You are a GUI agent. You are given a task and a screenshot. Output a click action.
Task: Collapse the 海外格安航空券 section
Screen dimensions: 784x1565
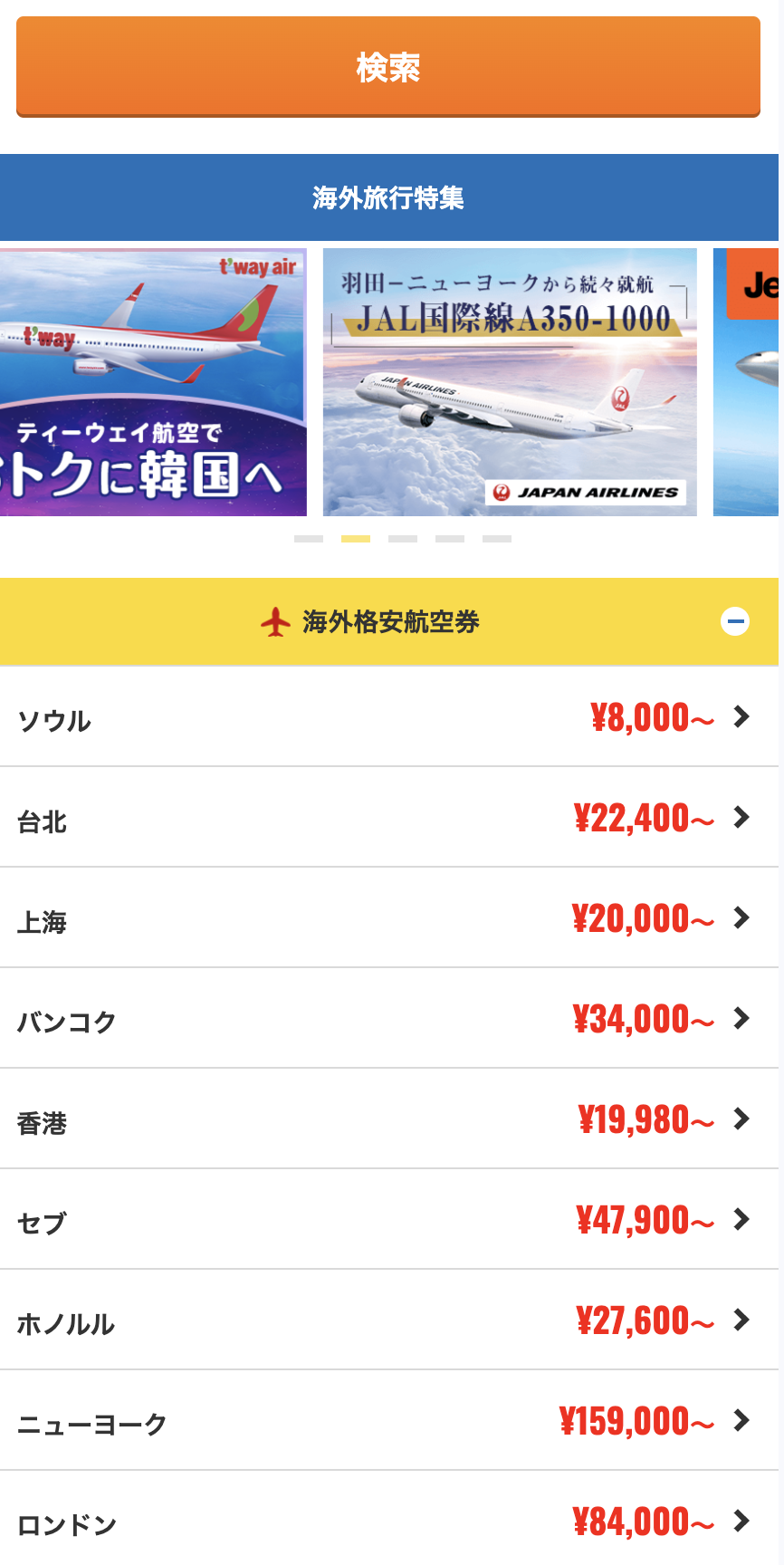click(734, 621)
